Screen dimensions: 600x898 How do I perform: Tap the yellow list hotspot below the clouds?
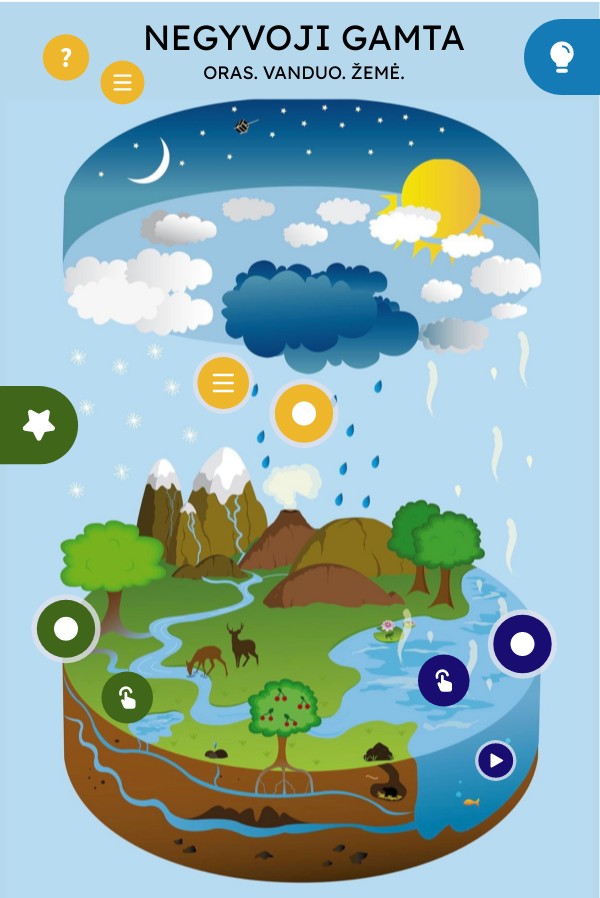point(223,383)
